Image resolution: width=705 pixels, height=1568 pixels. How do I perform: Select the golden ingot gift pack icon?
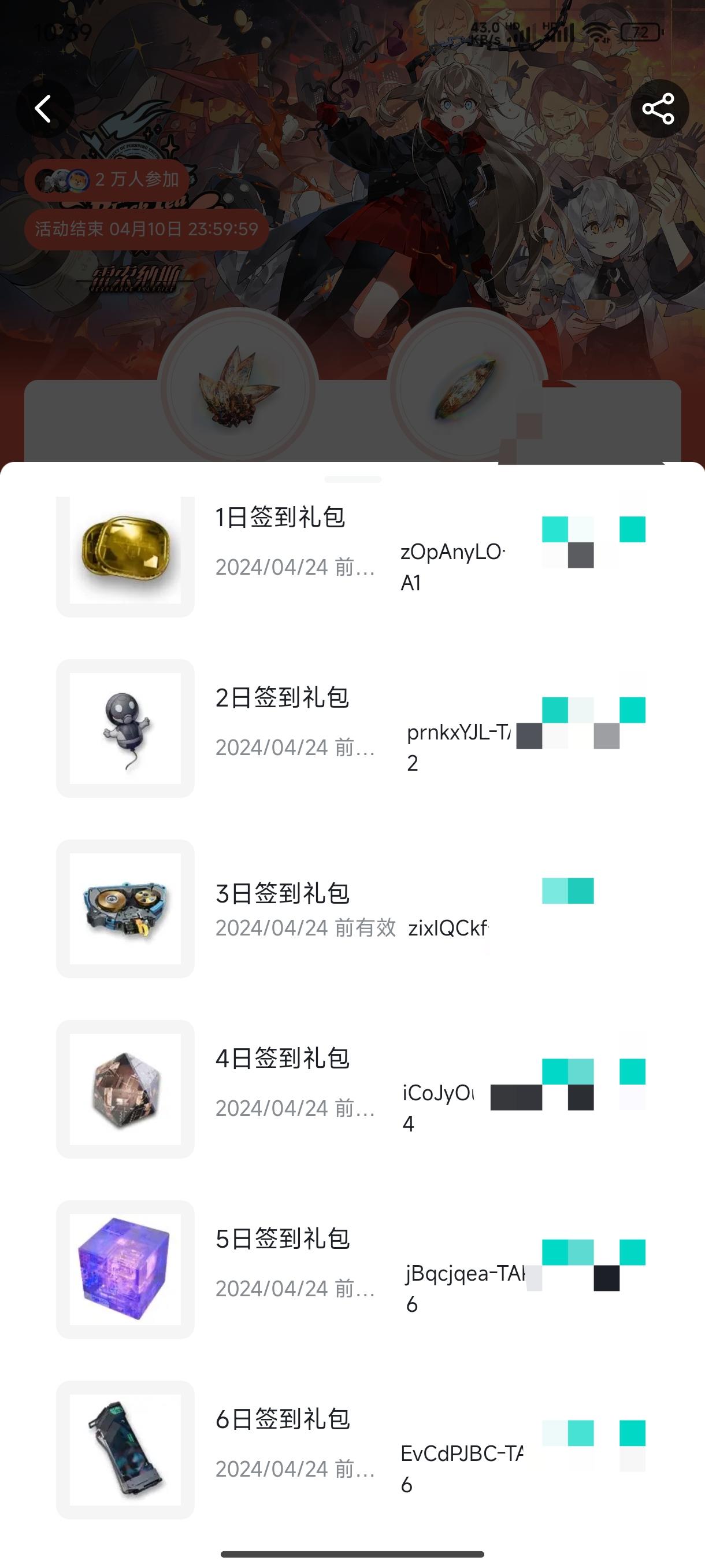[x=125, y=554]
